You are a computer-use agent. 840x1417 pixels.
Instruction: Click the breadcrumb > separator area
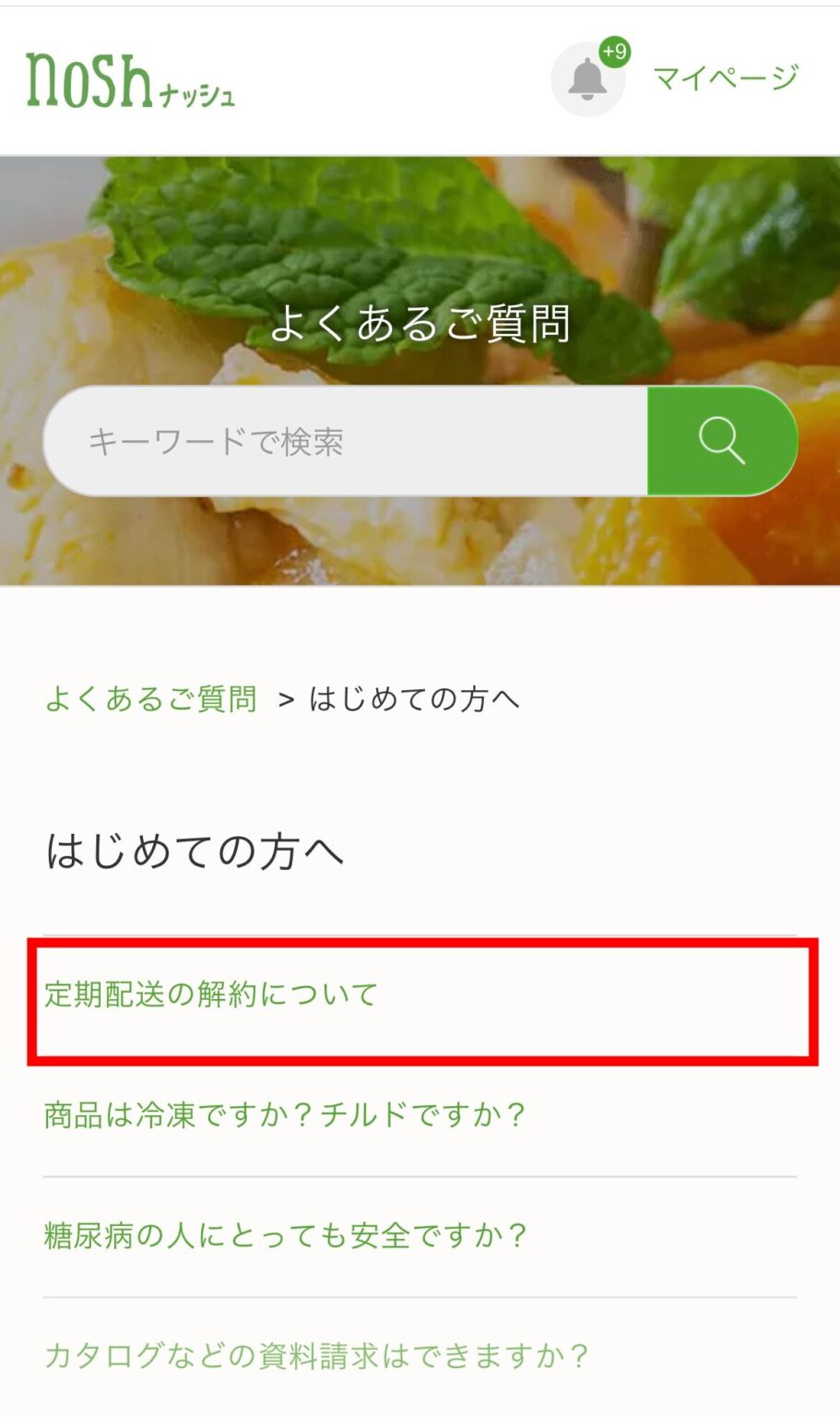(286, 699)
